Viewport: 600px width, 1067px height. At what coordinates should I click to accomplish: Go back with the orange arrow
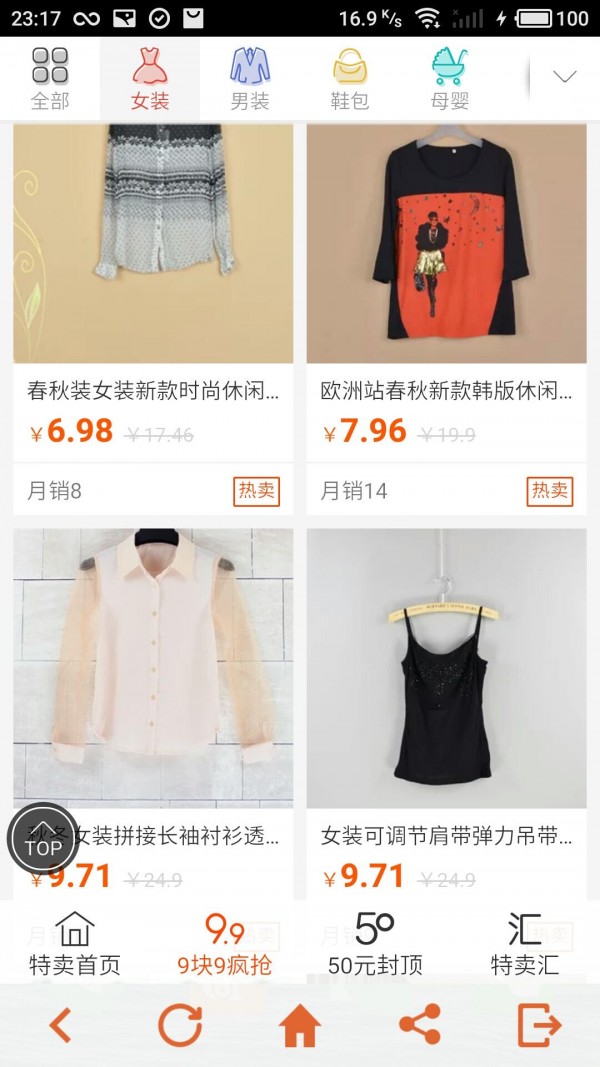click(61, 1025)
